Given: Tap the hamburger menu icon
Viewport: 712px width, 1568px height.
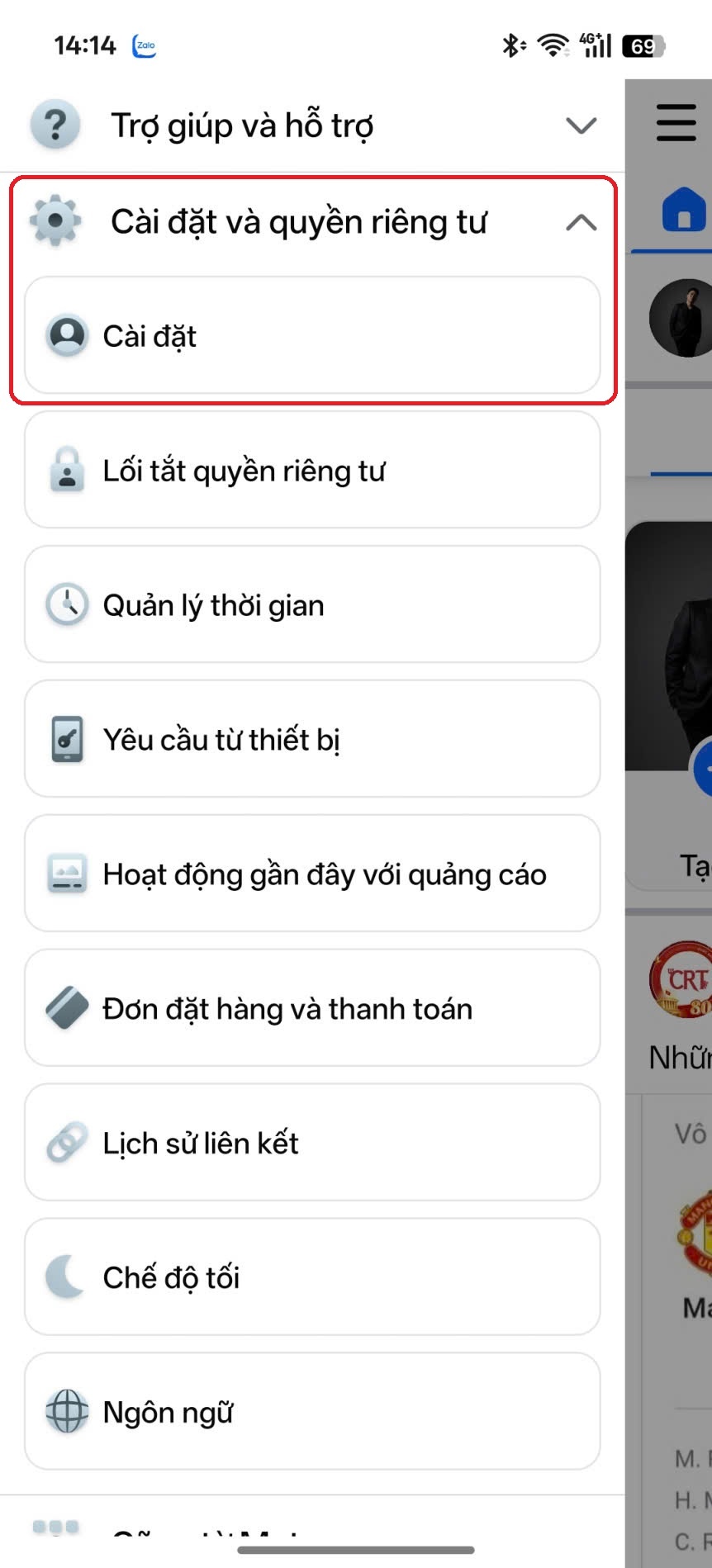Looking at the screenshot, I should (x=676, y=123).
